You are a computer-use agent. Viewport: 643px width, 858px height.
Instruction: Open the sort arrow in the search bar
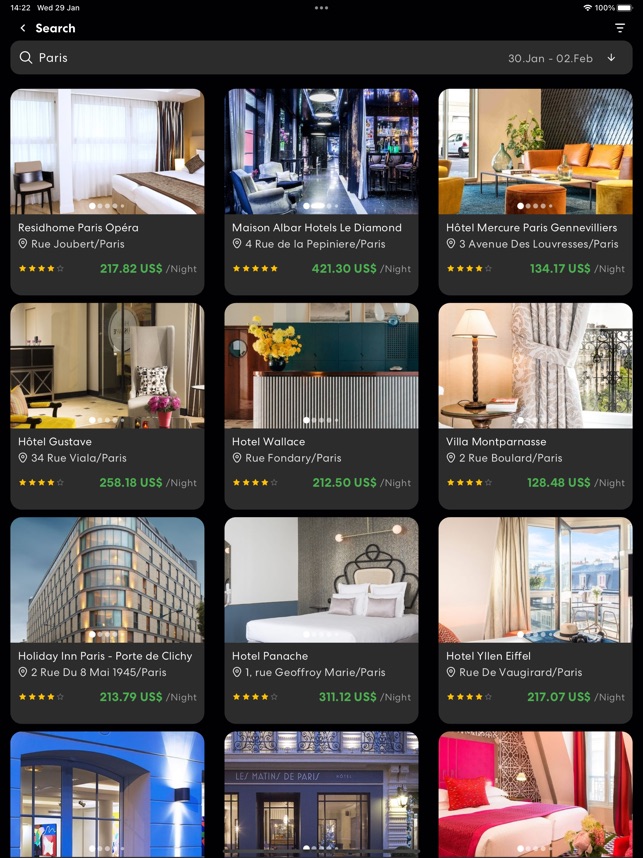tap(611, 58)
